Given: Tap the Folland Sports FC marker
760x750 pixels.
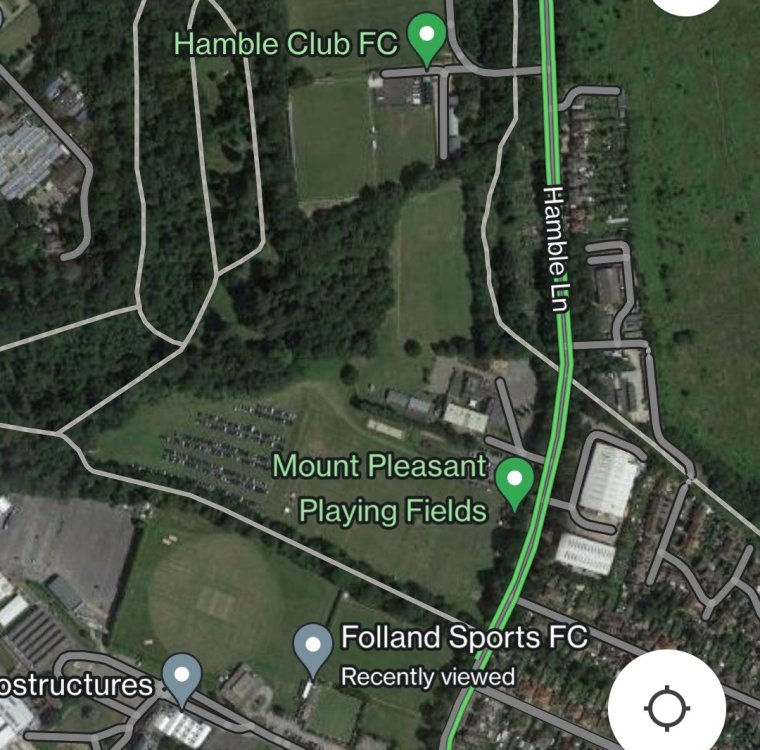Looking at the screenshot, I should [x=315, y=646].
